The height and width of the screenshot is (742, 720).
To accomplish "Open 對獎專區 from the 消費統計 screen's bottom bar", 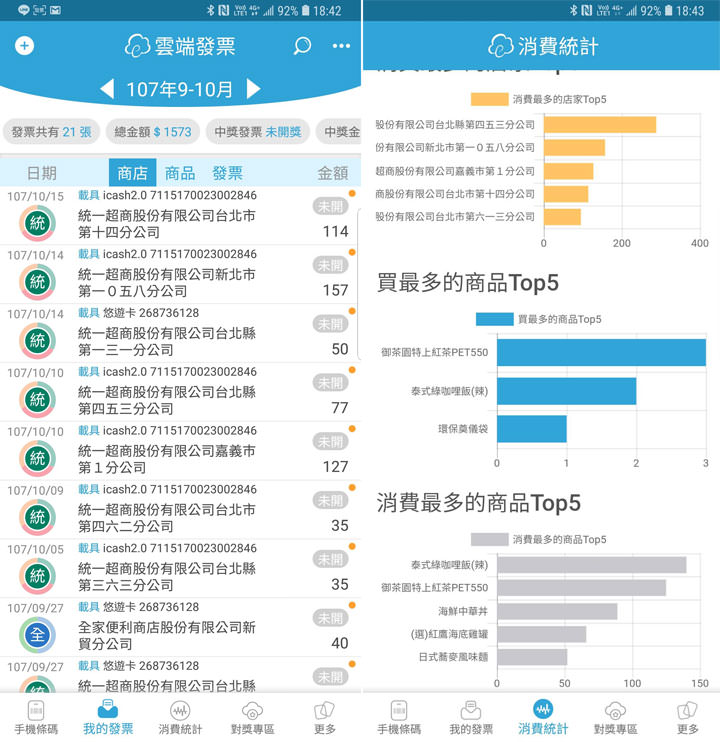I will (x=615, y=717).
